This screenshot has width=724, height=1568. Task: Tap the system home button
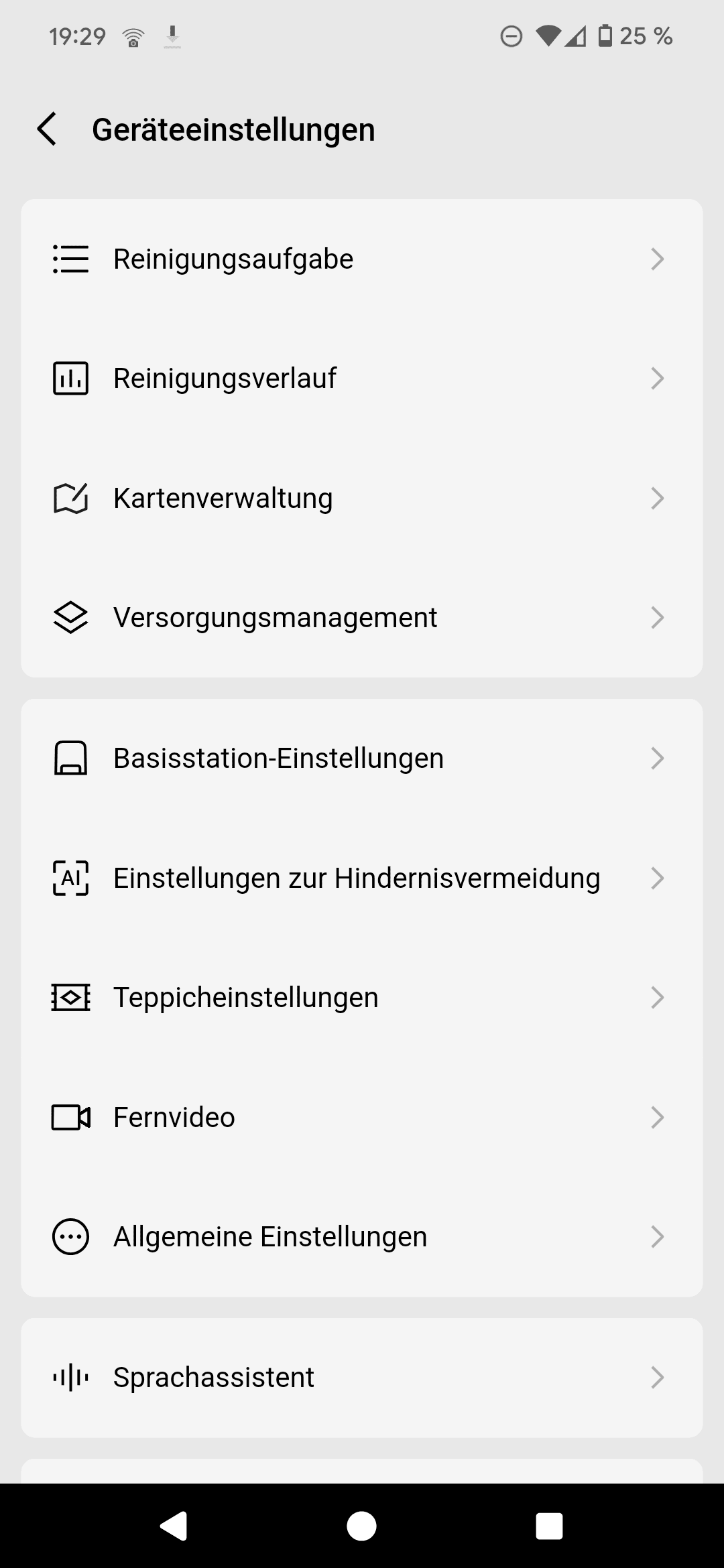[x=362, y=1526]
